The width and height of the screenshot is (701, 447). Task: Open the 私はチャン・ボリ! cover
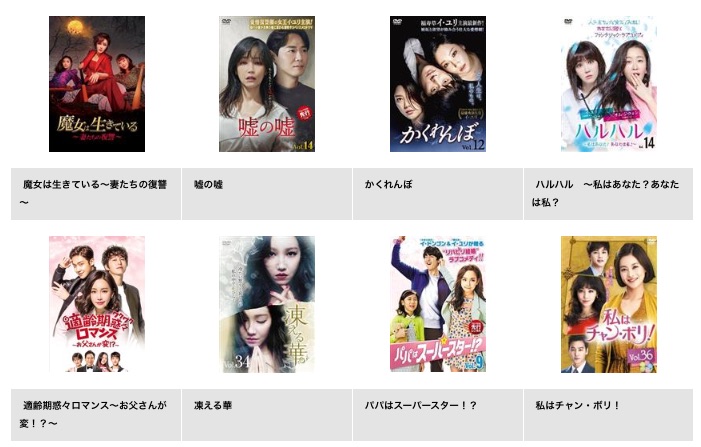pos(608,304)
